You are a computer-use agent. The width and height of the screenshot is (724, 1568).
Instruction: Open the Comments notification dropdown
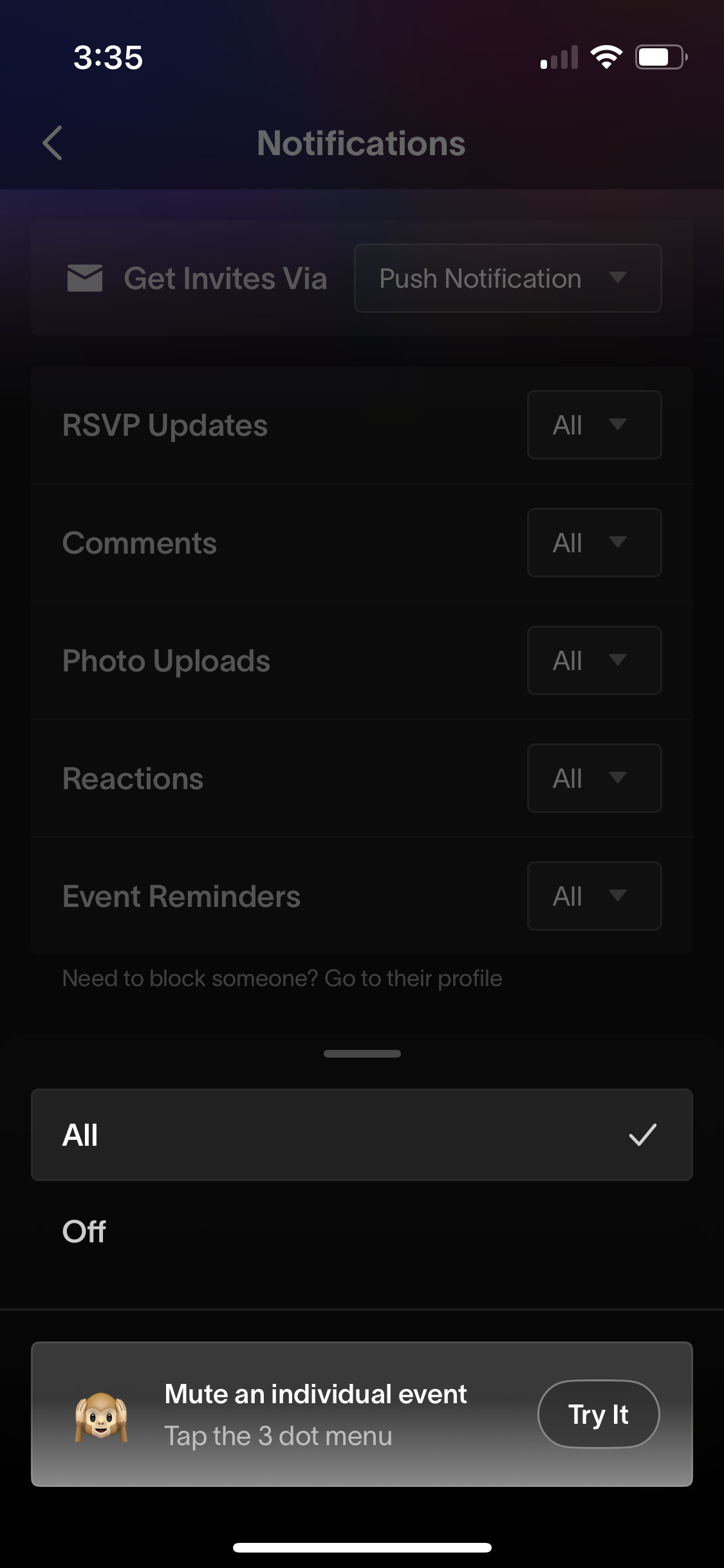tap(594, 543)
